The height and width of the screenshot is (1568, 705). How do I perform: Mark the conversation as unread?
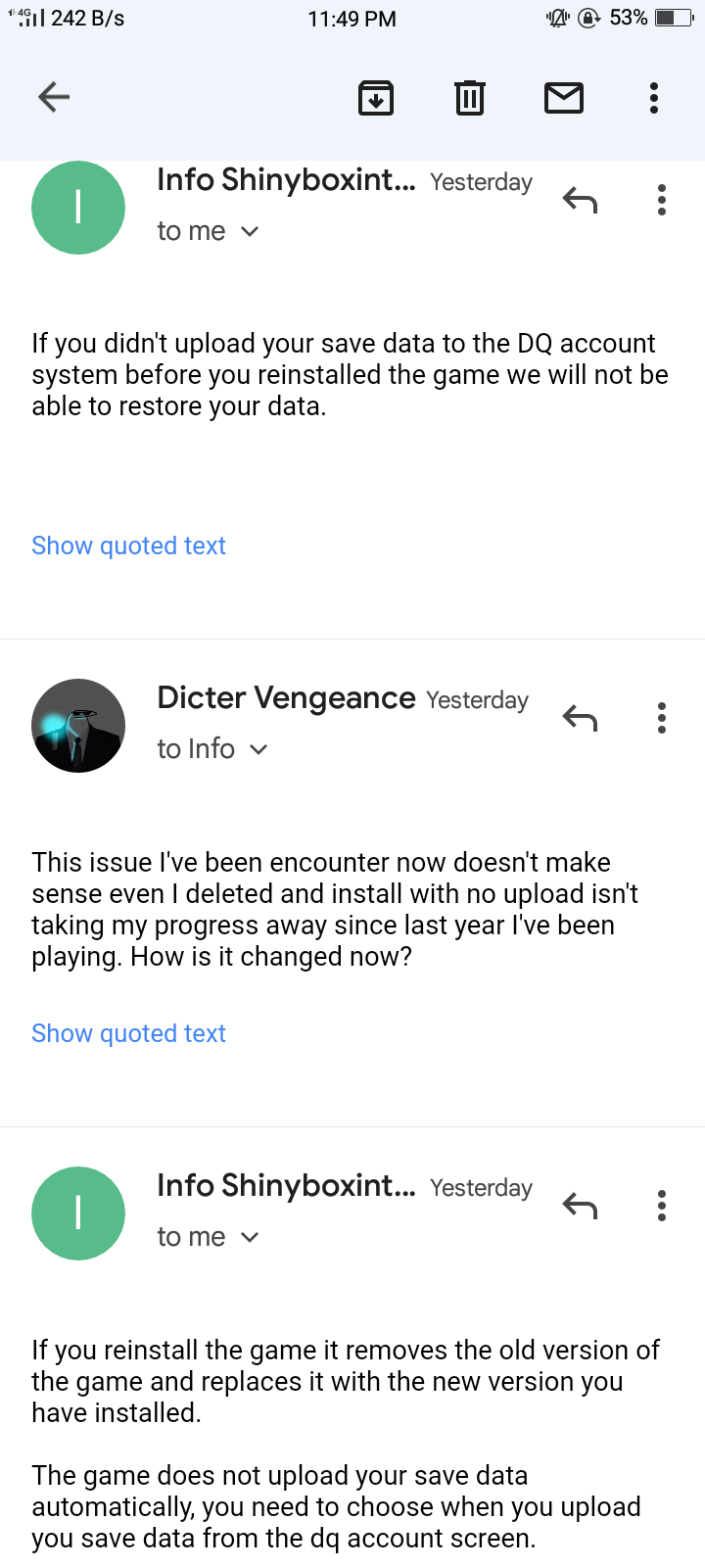pos(564,97)
